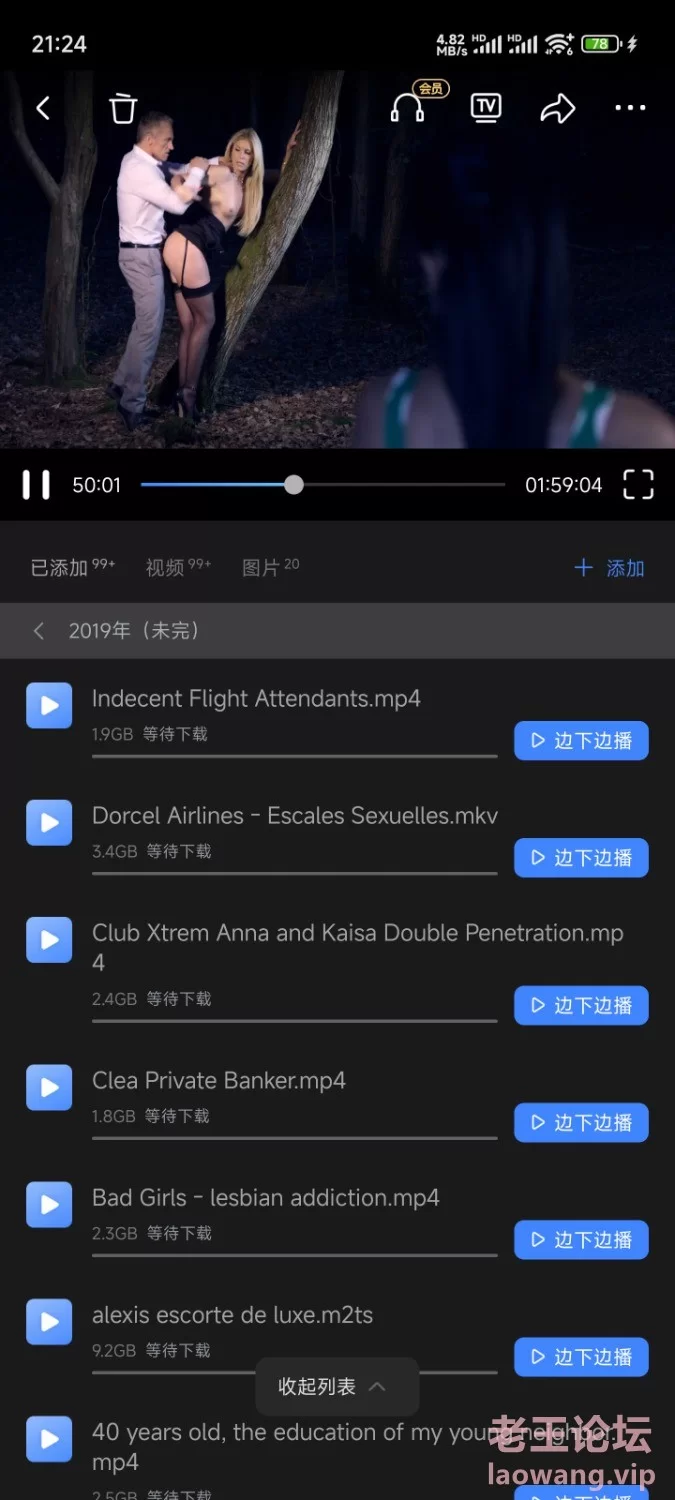Stream Indecent Flight Attendants.mp4 with 边下边播

(x=581, y=741)
